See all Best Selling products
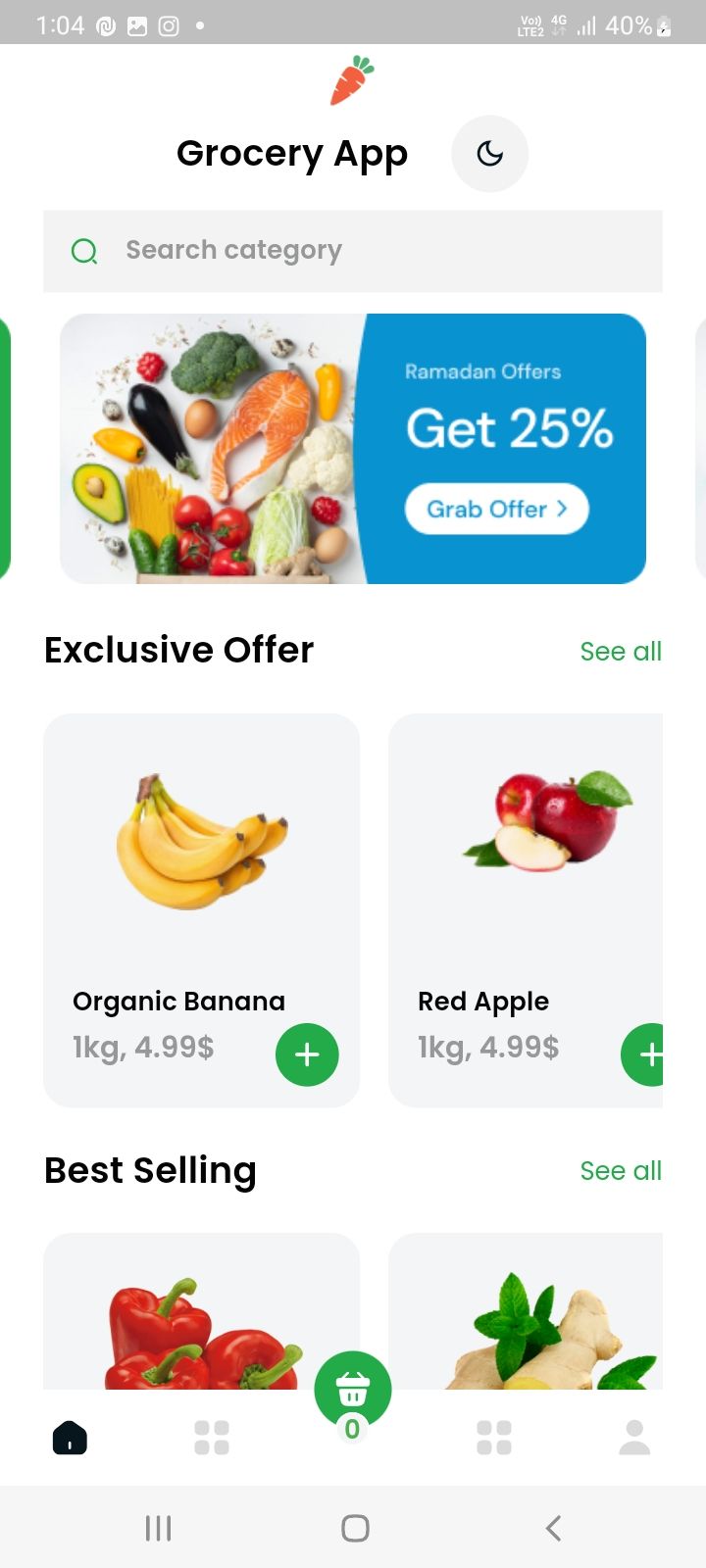The width and height of the screenshot is (706, 1568). click(621, 1171)
